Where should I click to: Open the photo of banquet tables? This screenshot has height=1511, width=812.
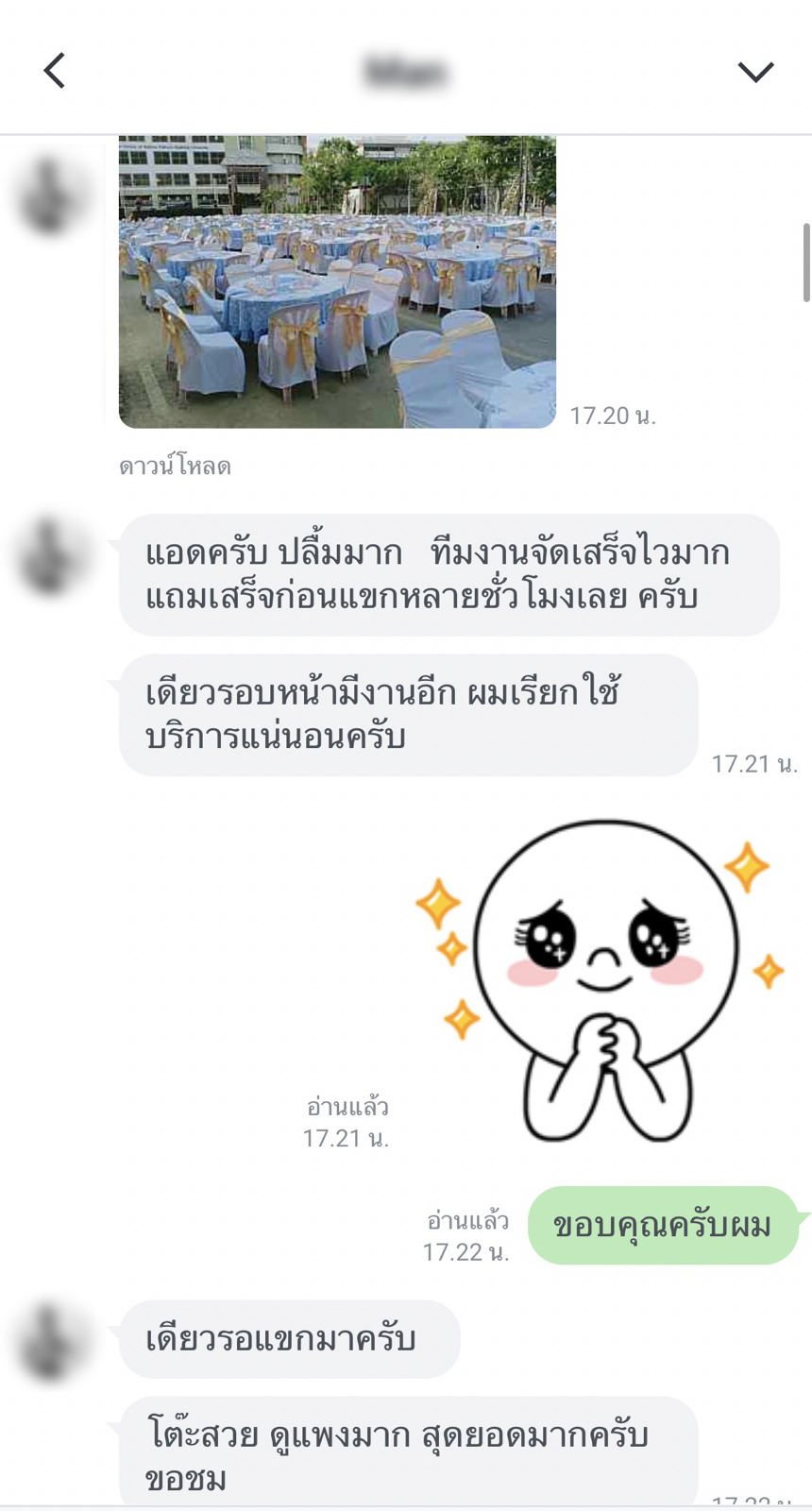click(337, 281)
